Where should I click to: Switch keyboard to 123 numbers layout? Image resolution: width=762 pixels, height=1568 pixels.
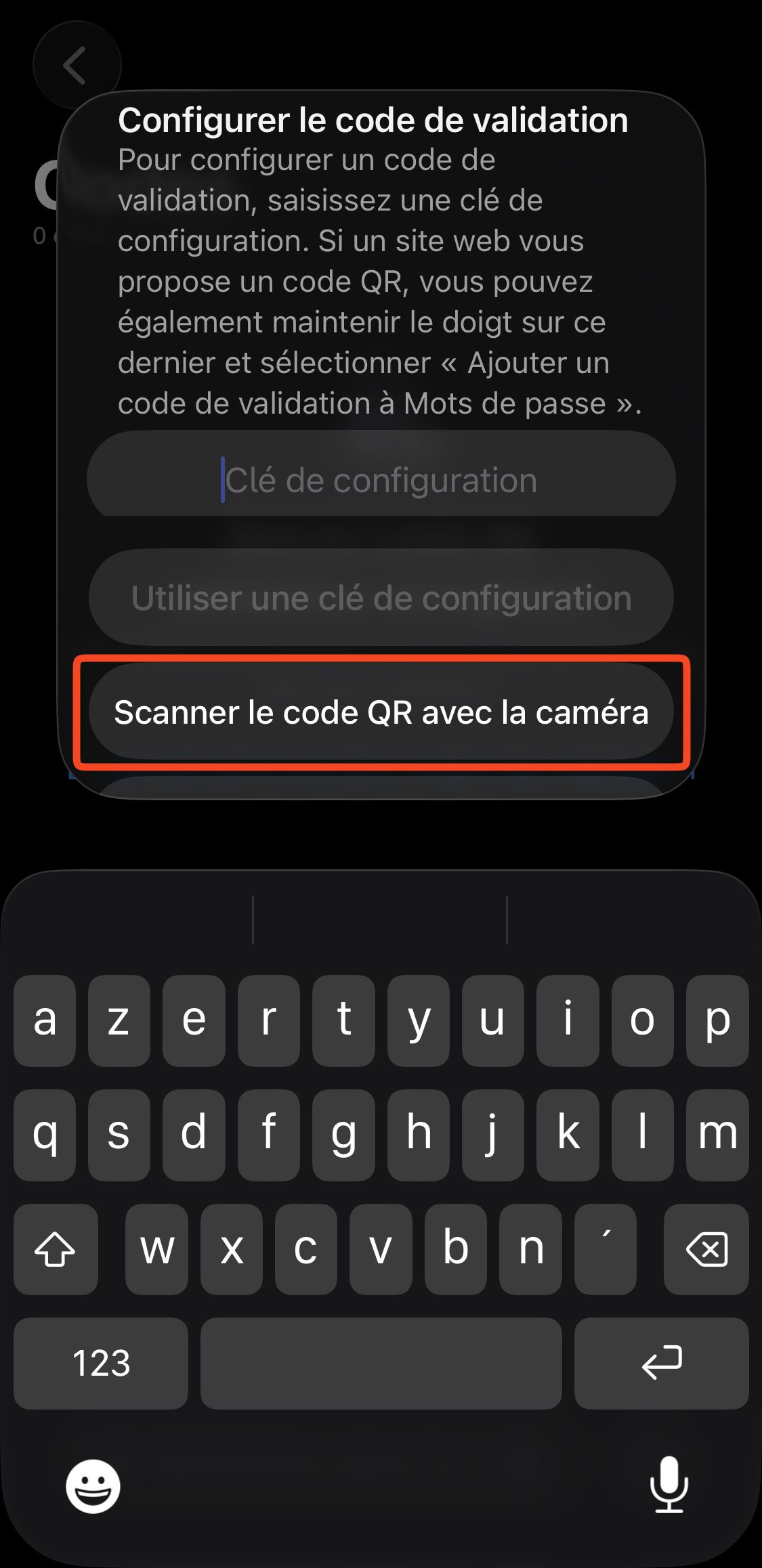[x=101, y=1363]
